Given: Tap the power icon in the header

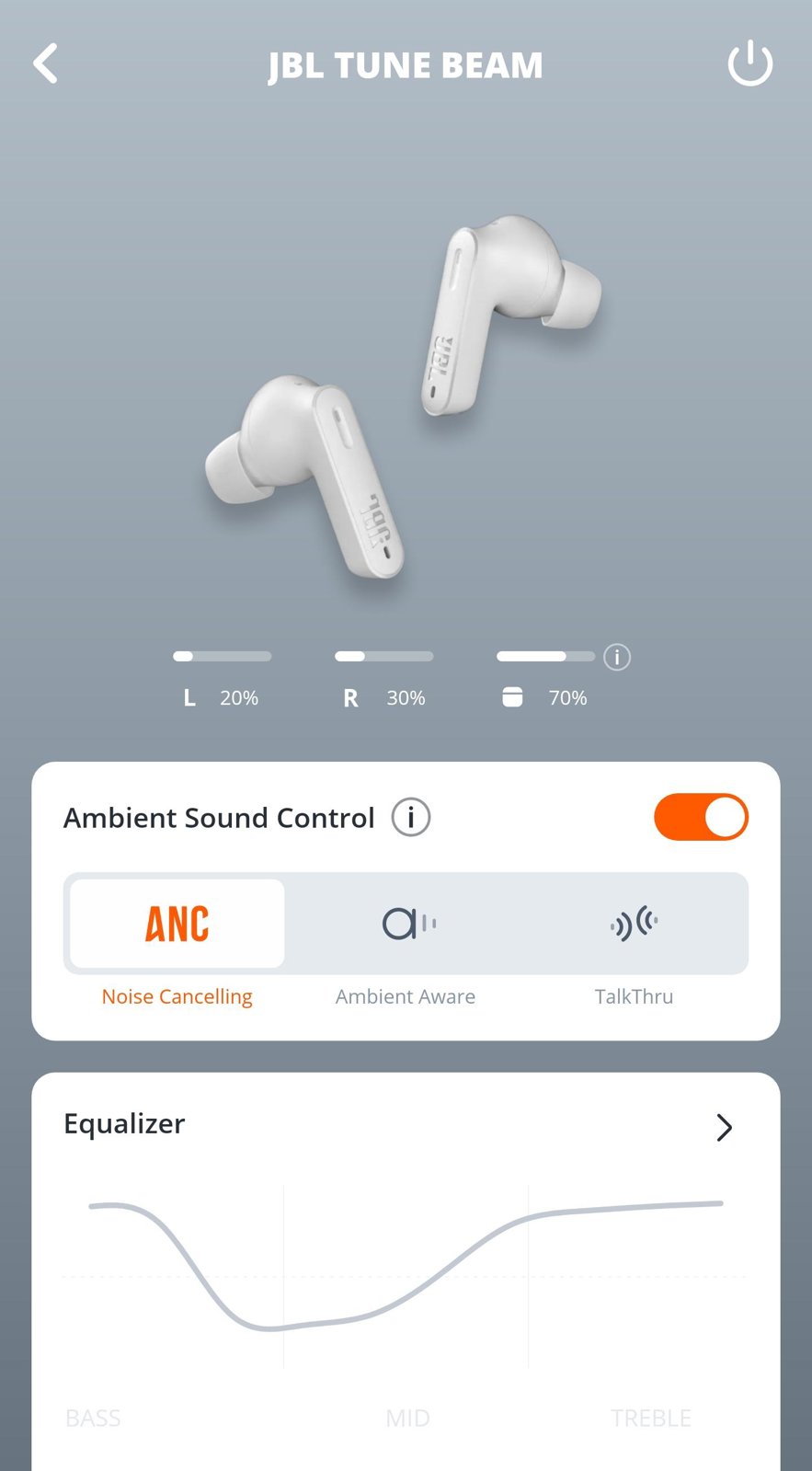Looking at the screenshot, I should point(749,63).
